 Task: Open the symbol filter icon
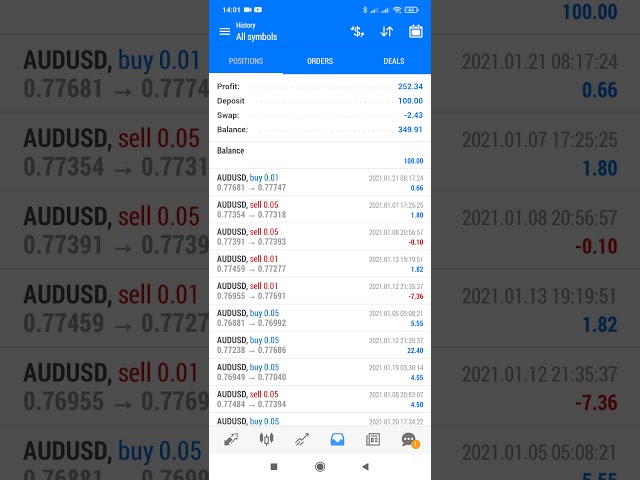click(357, 31)
